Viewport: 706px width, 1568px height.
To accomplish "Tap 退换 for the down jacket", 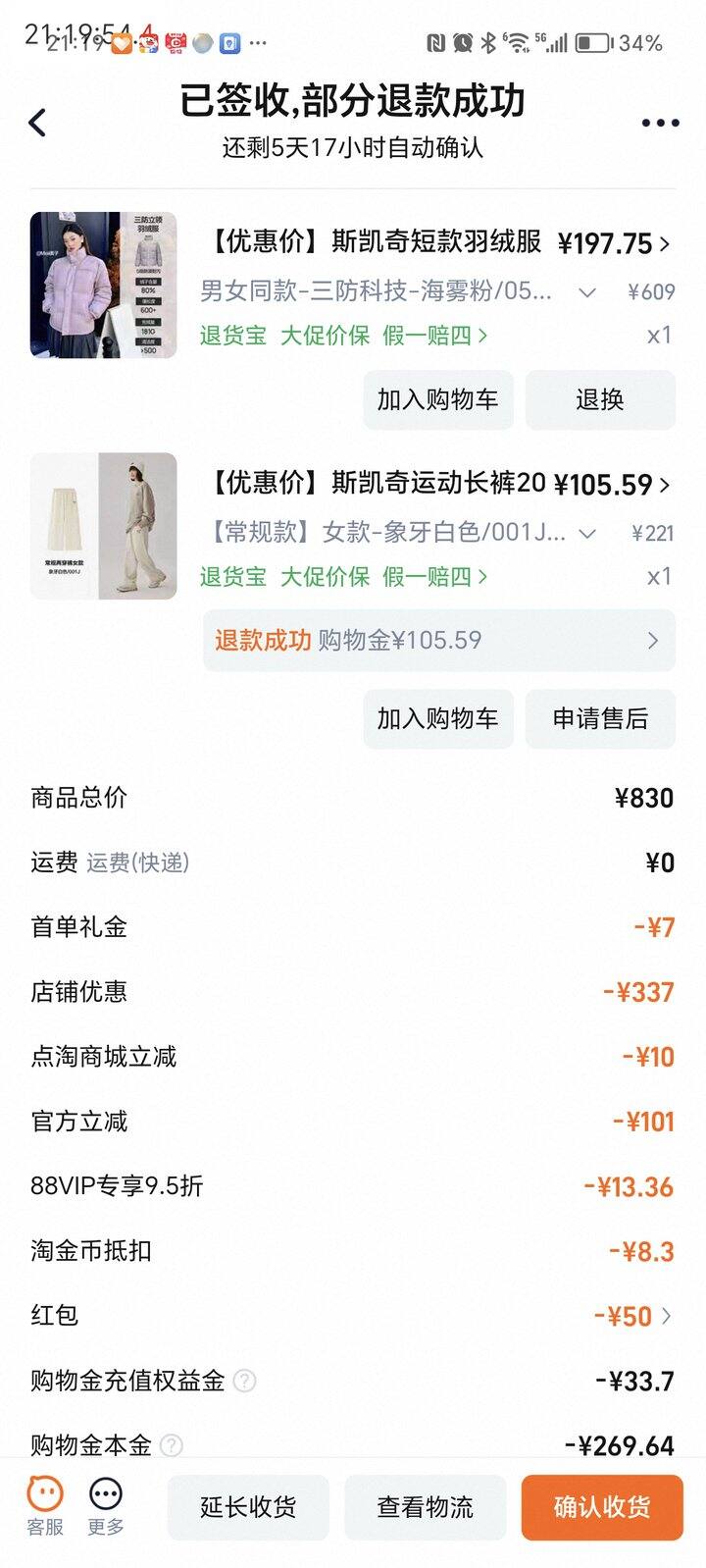I will (600, 399).
